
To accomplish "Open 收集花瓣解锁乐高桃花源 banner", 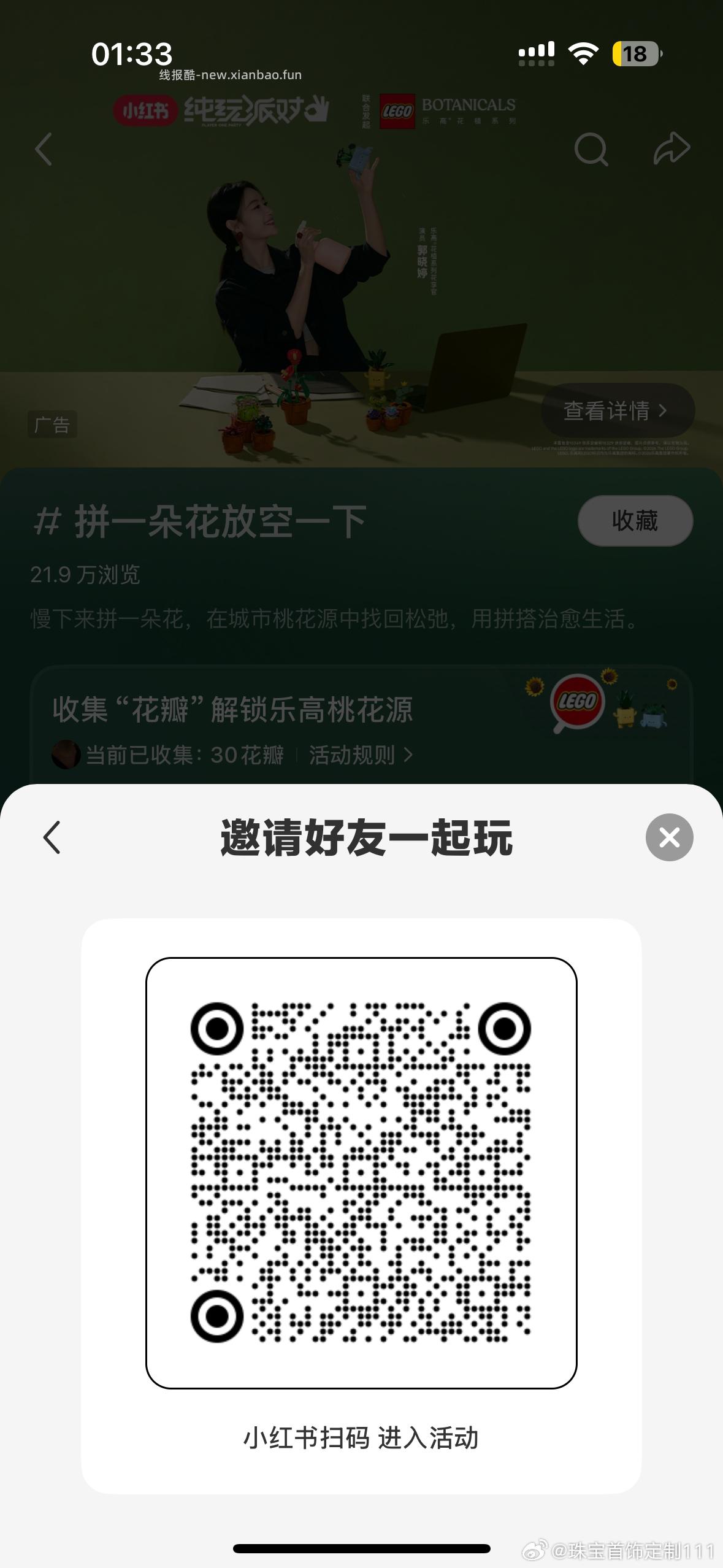I will point(233,712).
